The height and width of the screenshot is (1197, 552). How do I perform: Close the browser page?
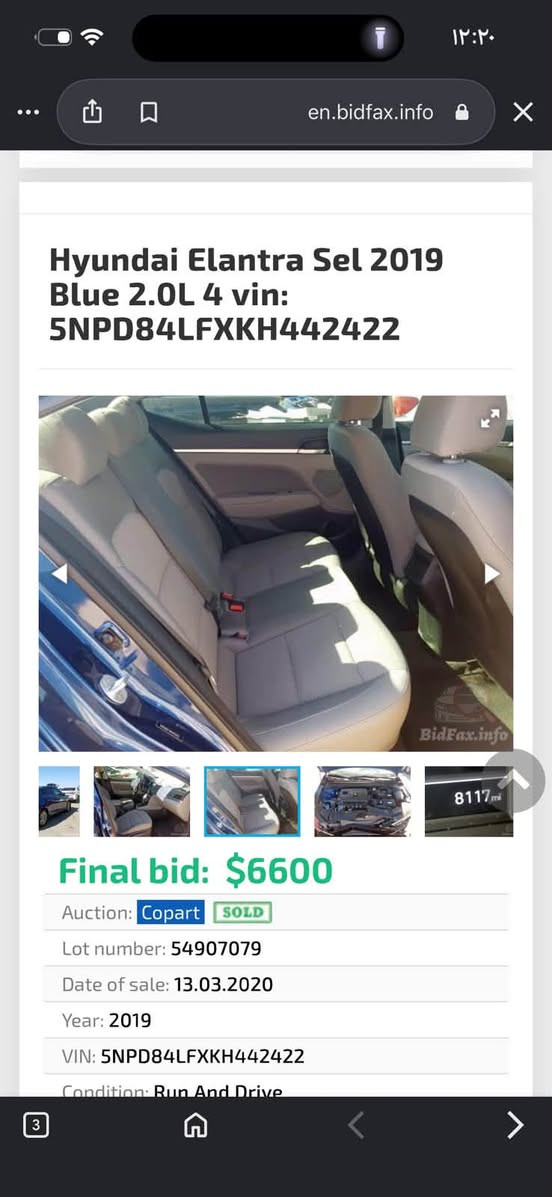(x=523, y=113)
